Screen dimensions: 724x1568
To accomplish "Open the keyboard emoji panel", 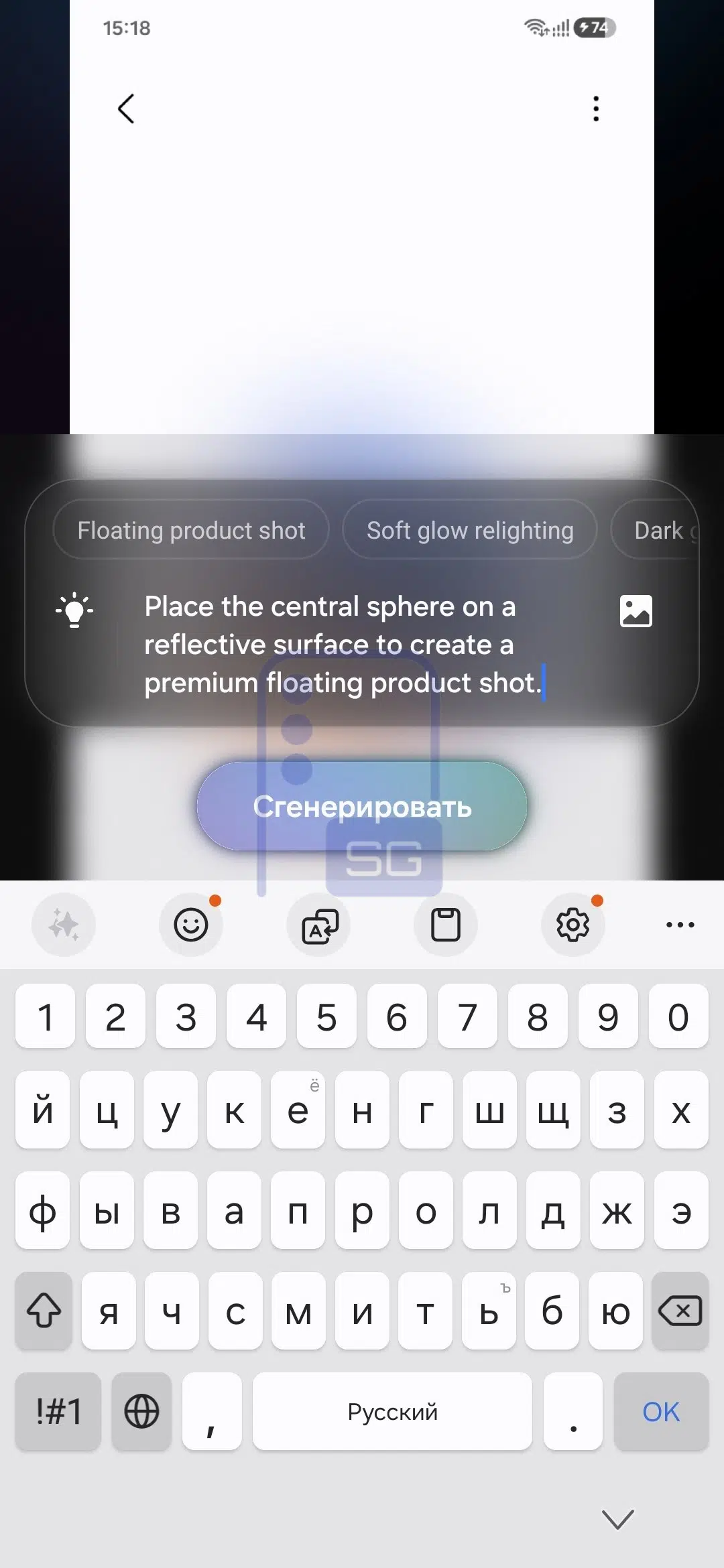I will [191, 925].
